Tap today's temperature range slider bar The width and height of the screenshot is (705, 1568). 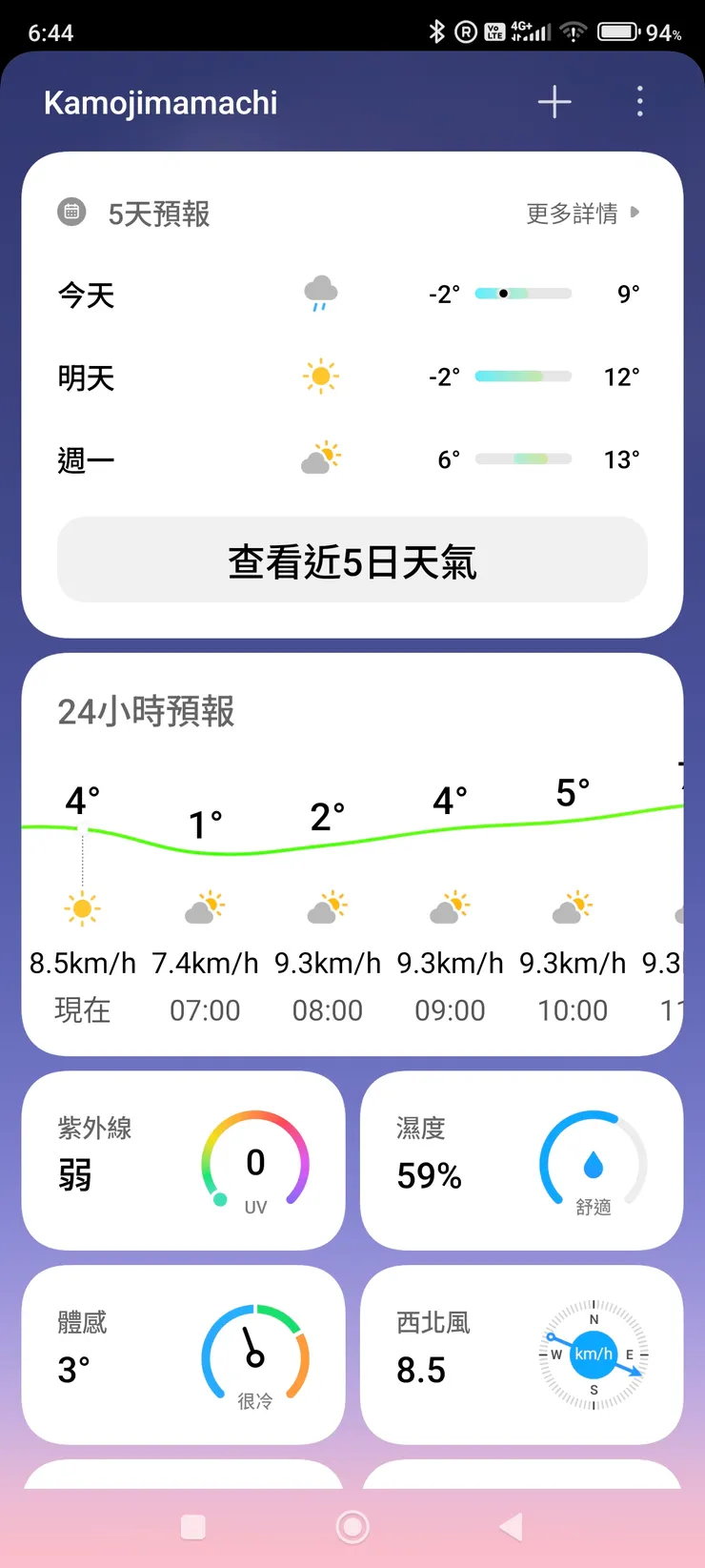(x=523, y=294)
